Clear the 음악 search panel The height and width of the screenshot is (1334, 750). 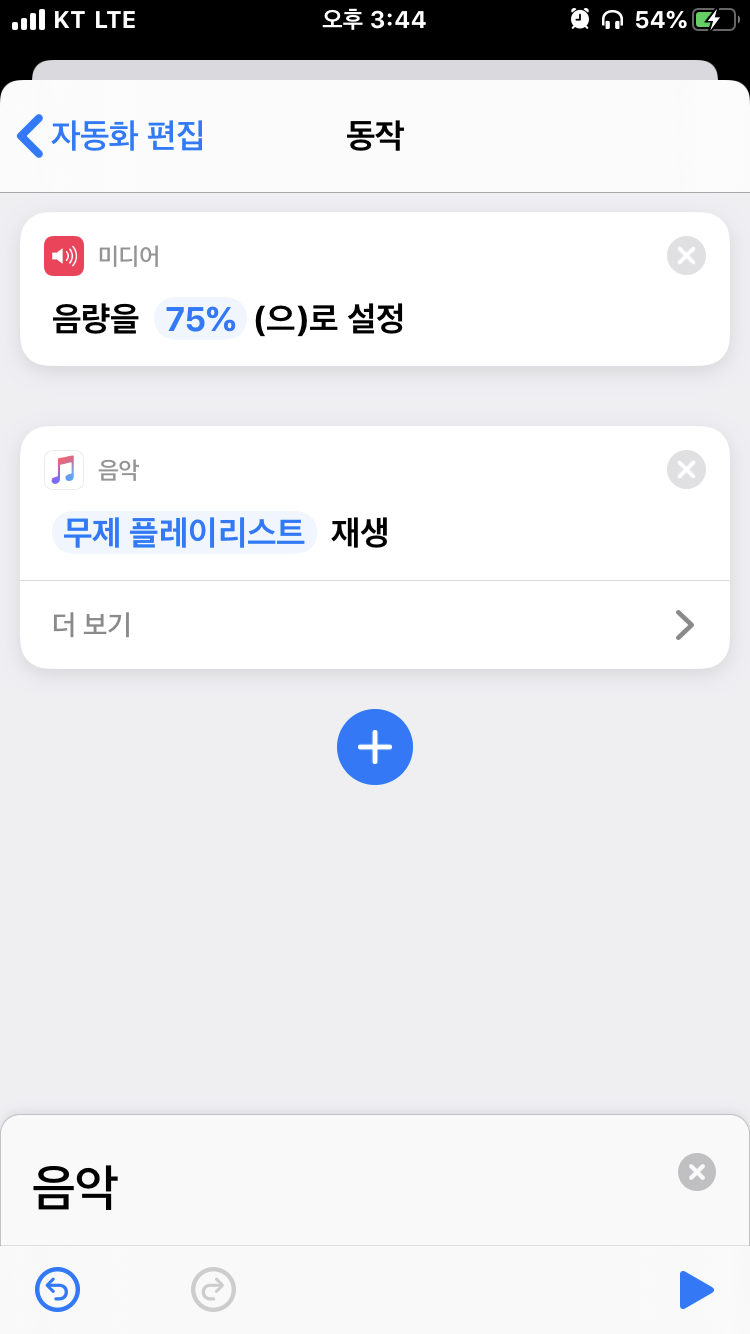pos(697,1172)
